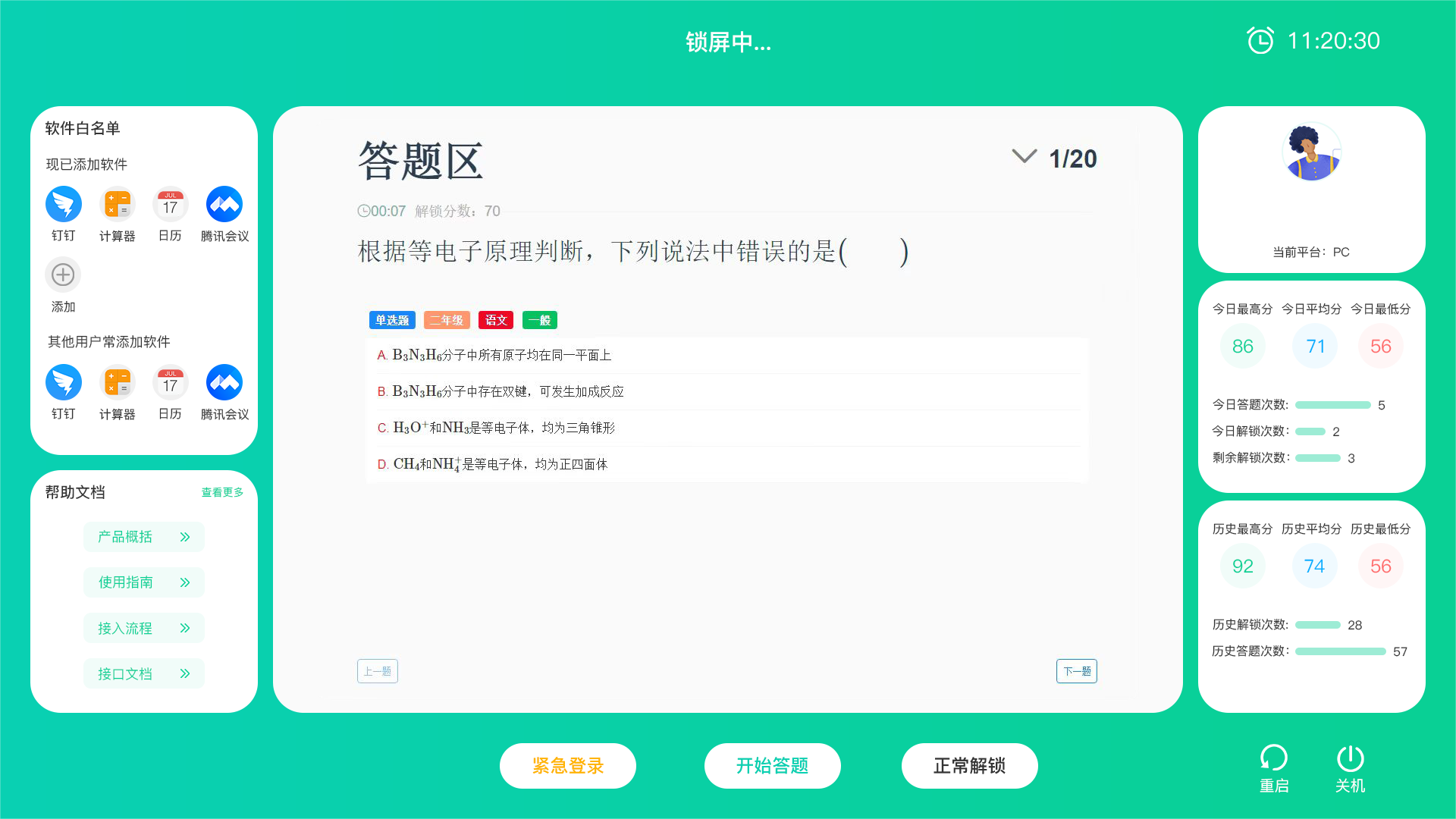This screenshot has width=1456, height=819.
Task: Open the 使用指南 help document
Action: click(144, 582)
